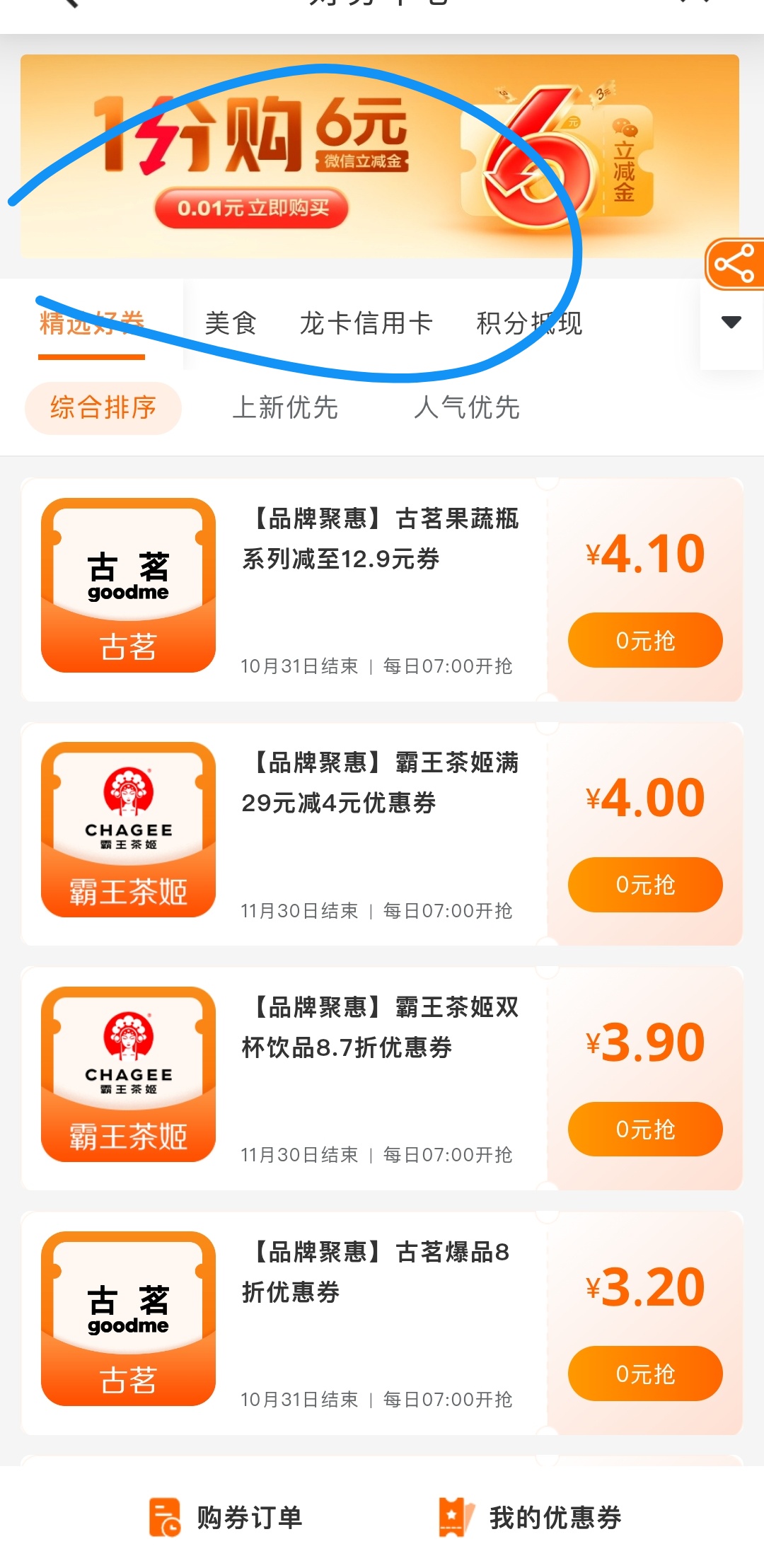The width and height of the screenshot is (764, 1568).
Task: Get the 古茗爆品8折 coupon via 0元抢
Action: coord(645,1374)
